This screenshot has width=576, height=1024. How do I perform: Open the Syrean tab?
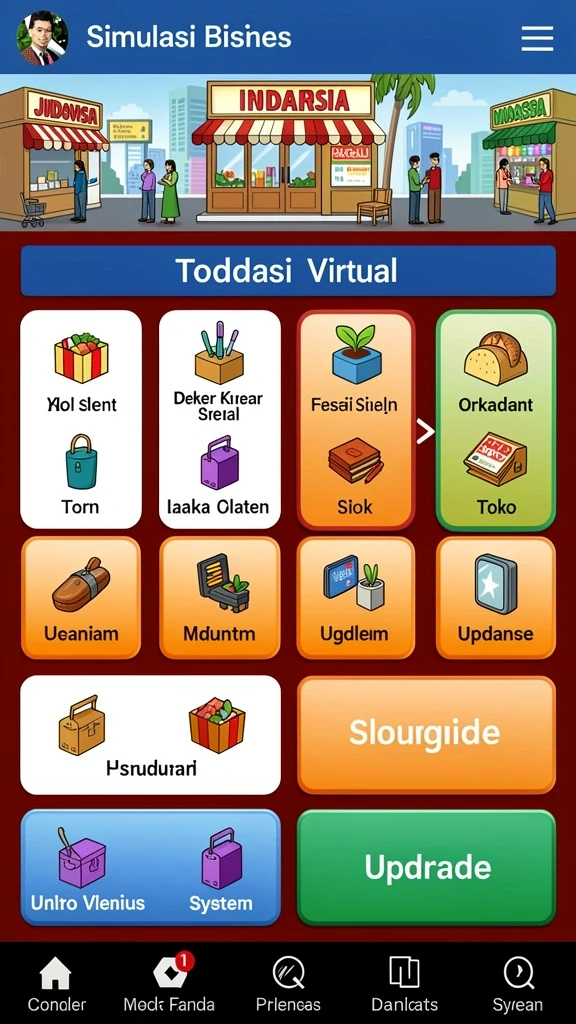tap(518, 984)
